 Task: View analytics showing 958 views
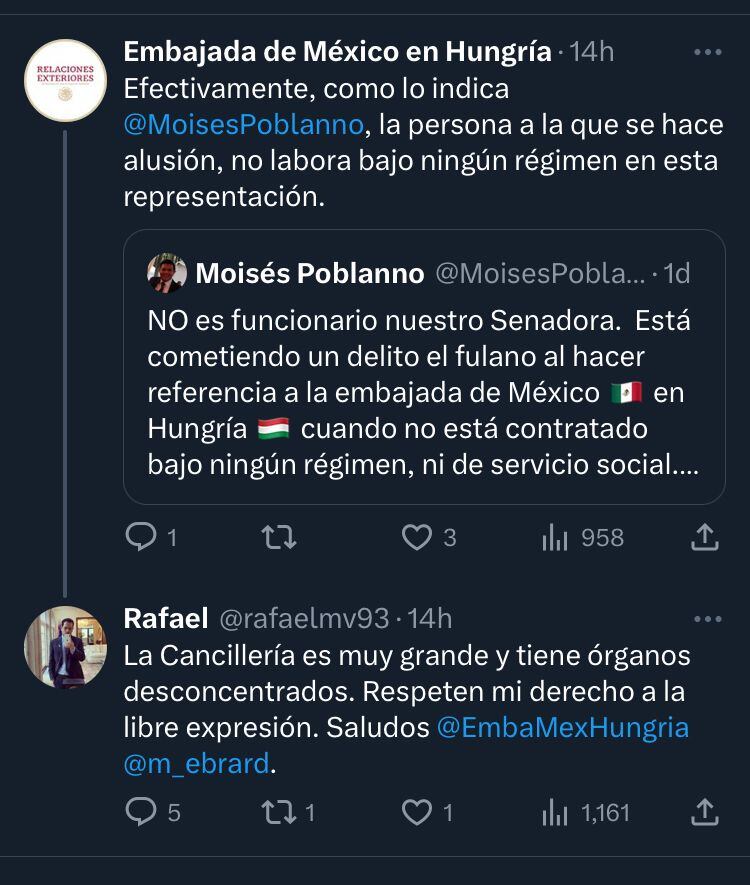pyautogui.click(x=558, y=538)
